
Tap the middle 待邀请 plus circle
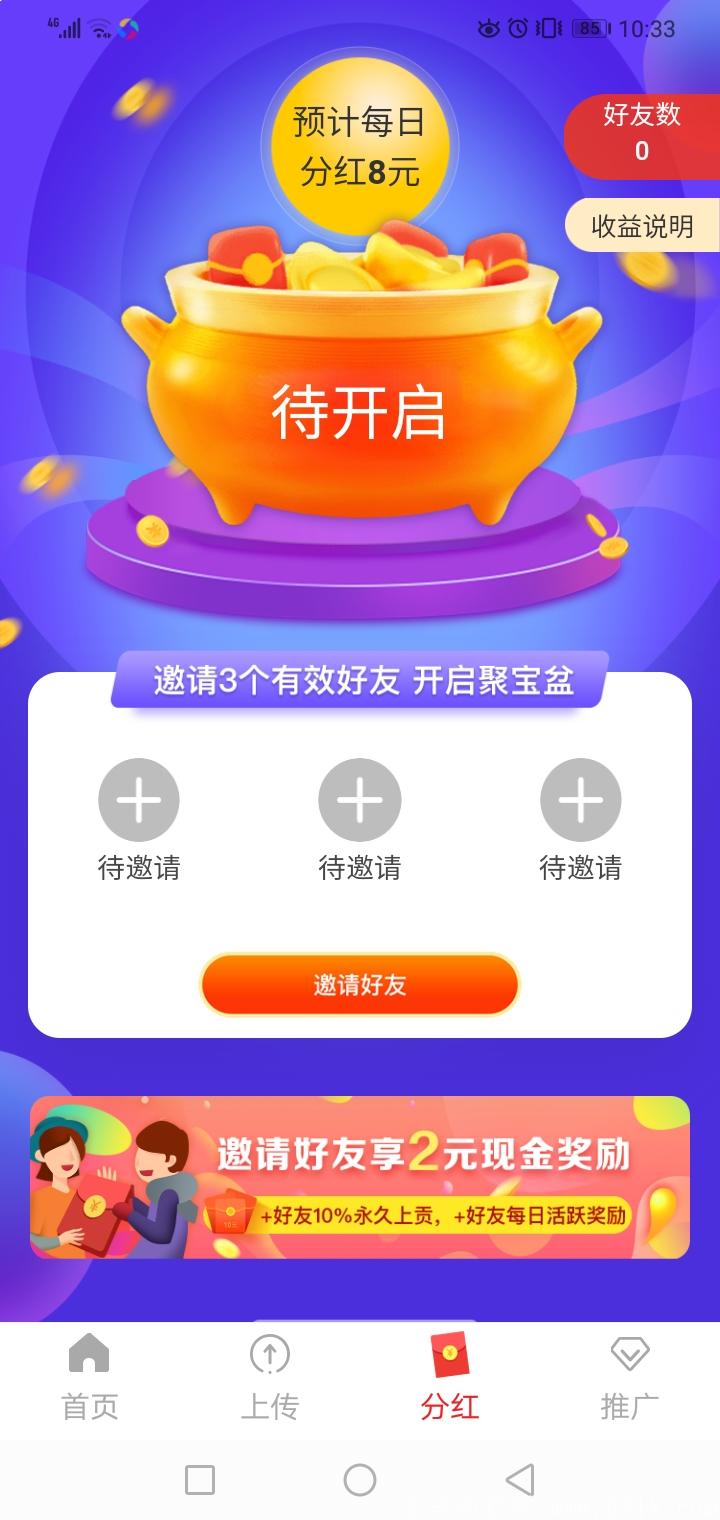[359, 799]
